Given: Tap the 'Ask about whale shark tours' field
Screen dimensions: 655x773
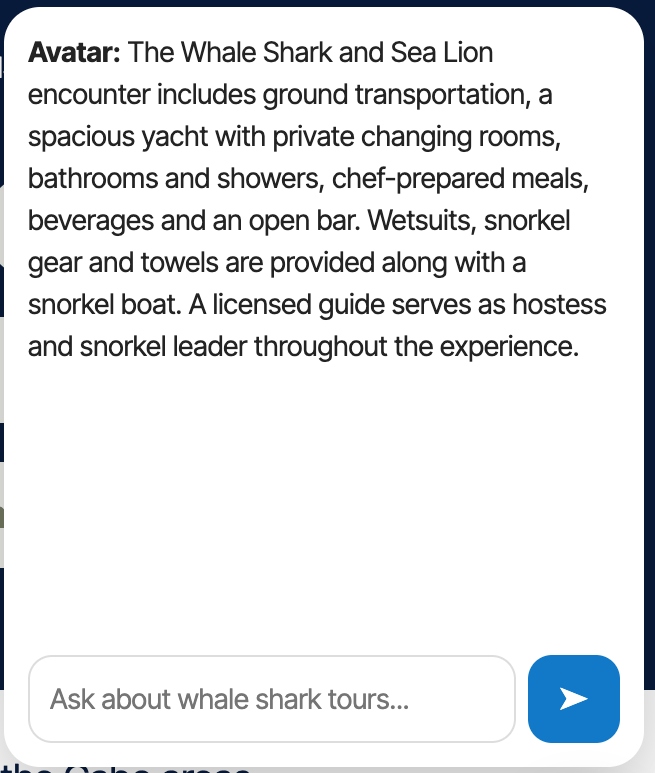Looking at the screenshot, I should click(271, 698).
